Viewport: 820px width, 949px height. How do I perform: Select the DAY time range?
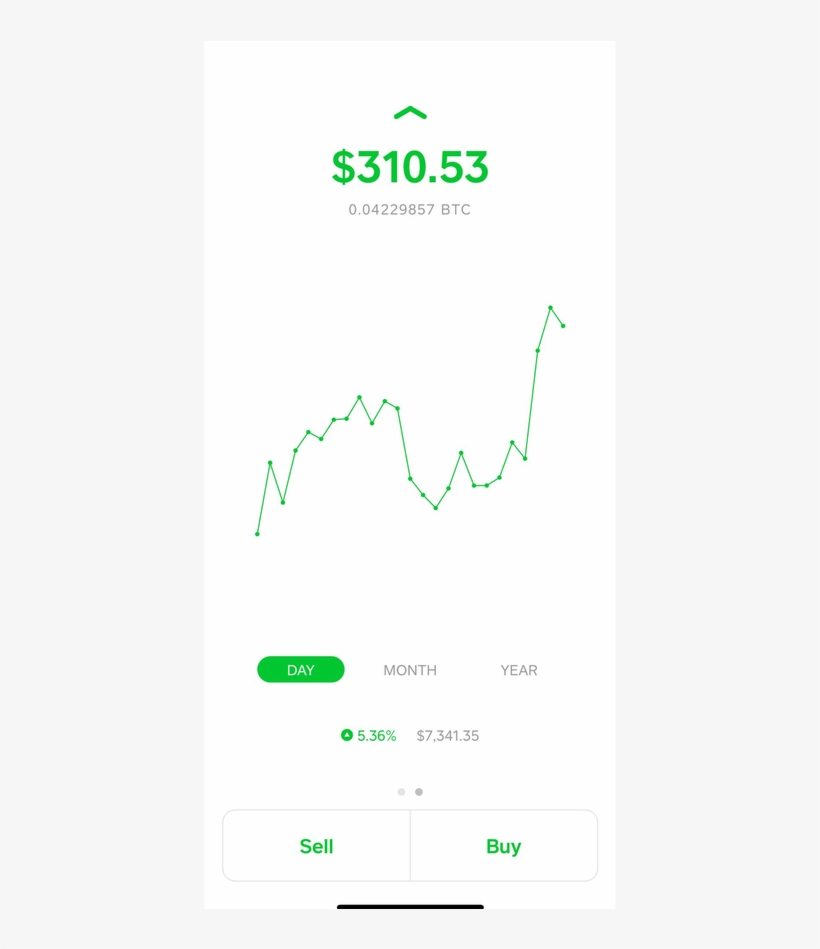300,670
